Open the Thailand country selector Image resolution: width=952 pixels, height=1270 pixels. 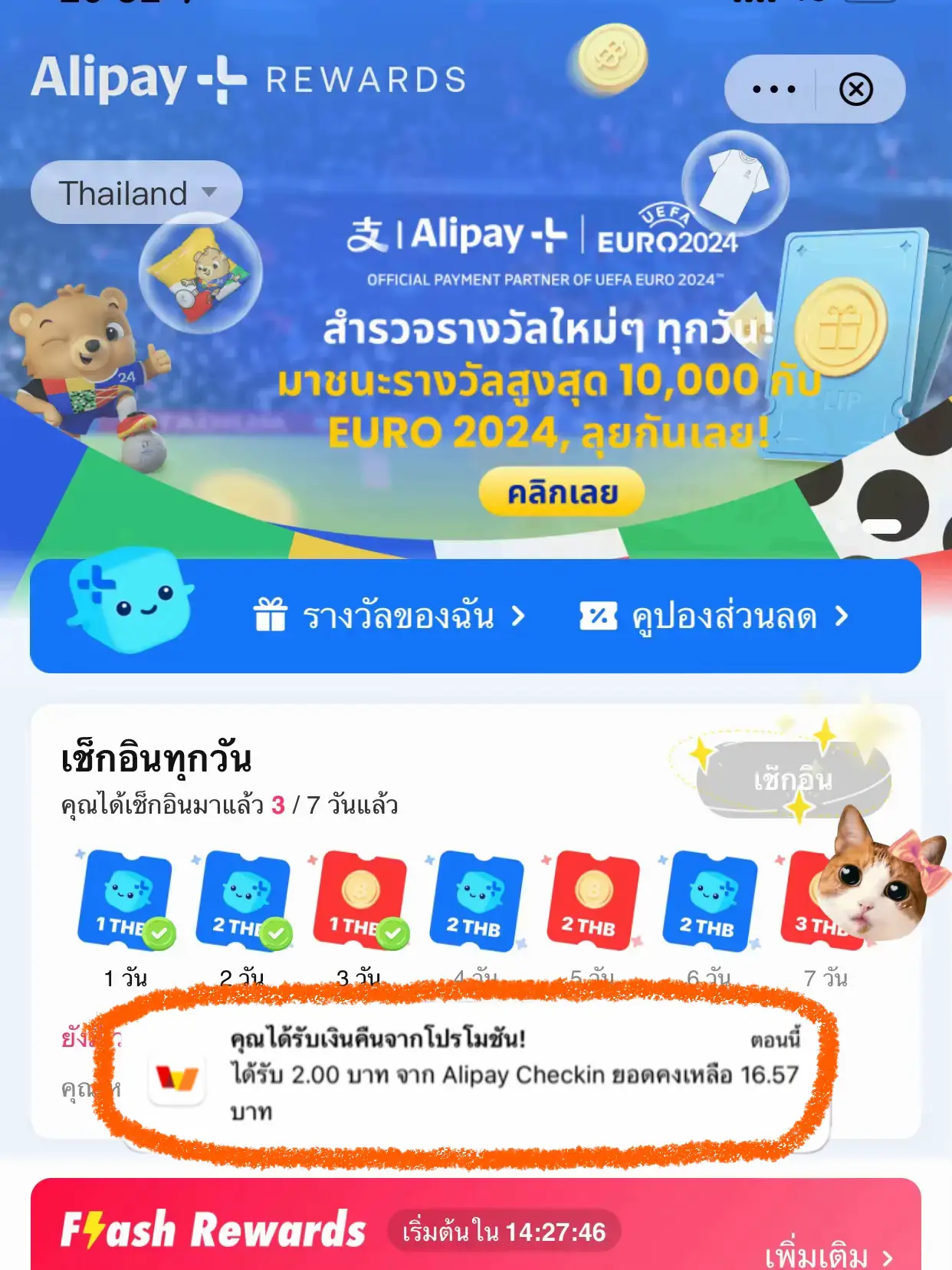point(136,192)
